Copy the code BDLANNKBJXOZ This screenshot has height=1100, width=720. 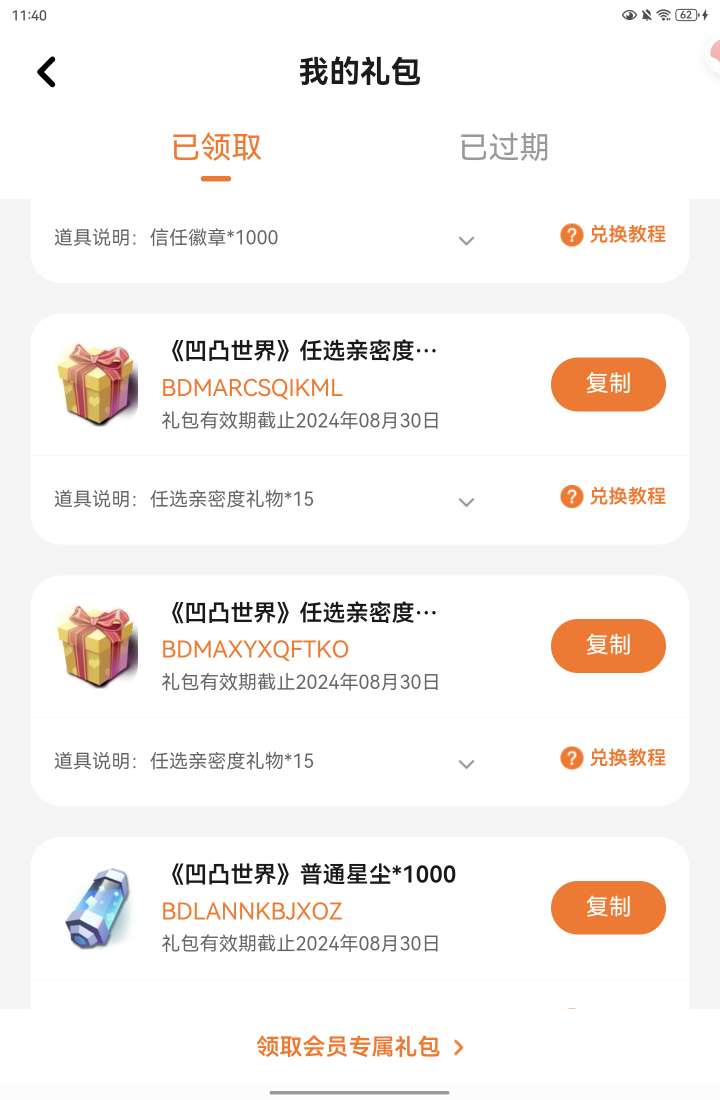[608, 907]
